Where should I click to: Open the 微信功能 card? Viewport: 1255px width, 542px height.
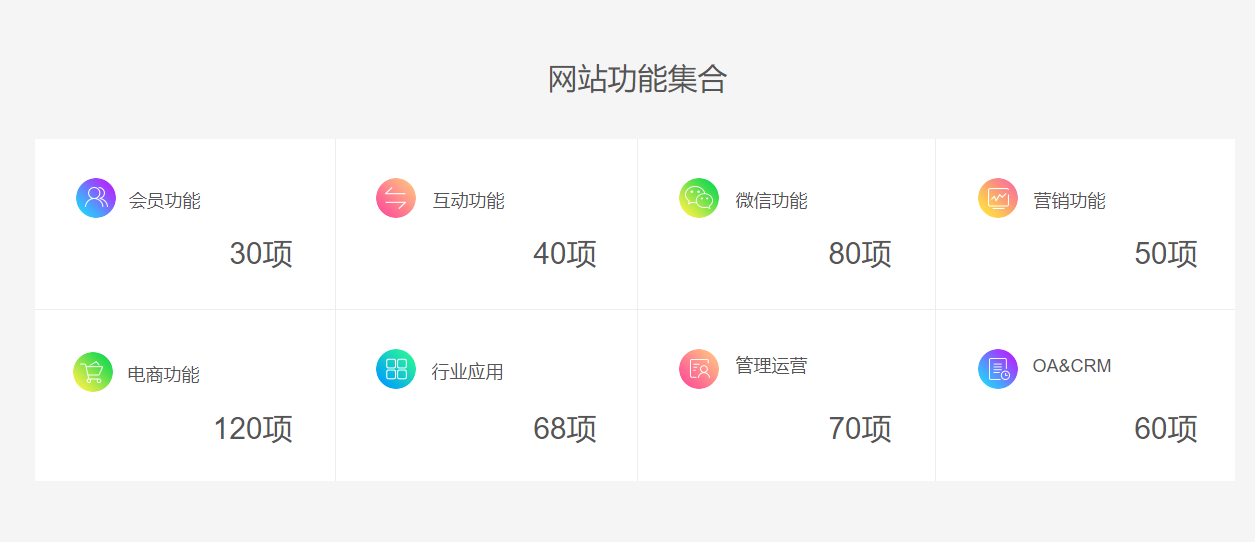click(x=786, y=224)
